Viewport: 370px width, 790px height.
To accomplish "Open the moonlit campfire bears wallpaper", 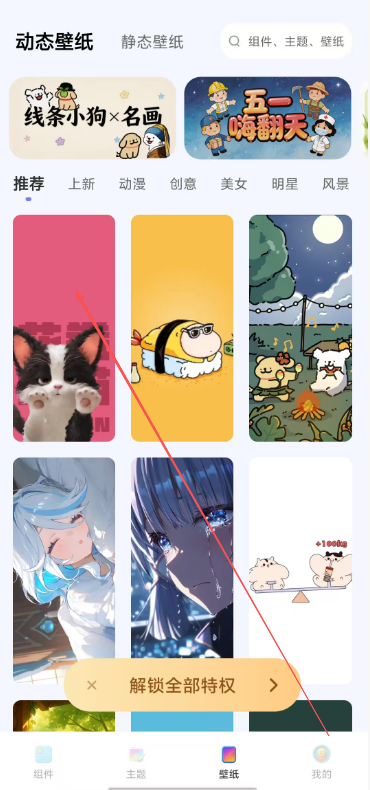I will [300, 328].
